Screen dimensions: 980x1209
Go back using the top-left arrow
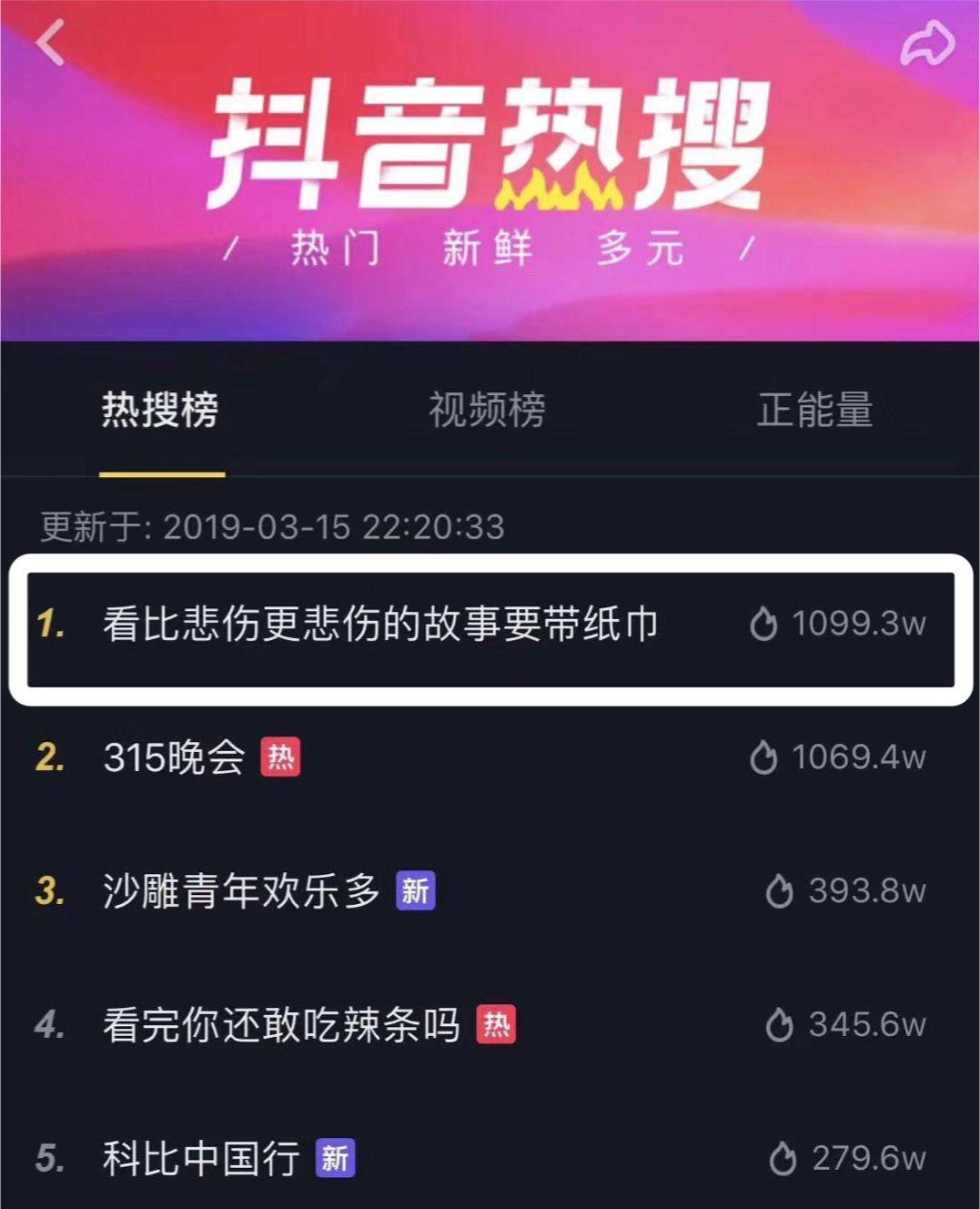tap(51, 43)
